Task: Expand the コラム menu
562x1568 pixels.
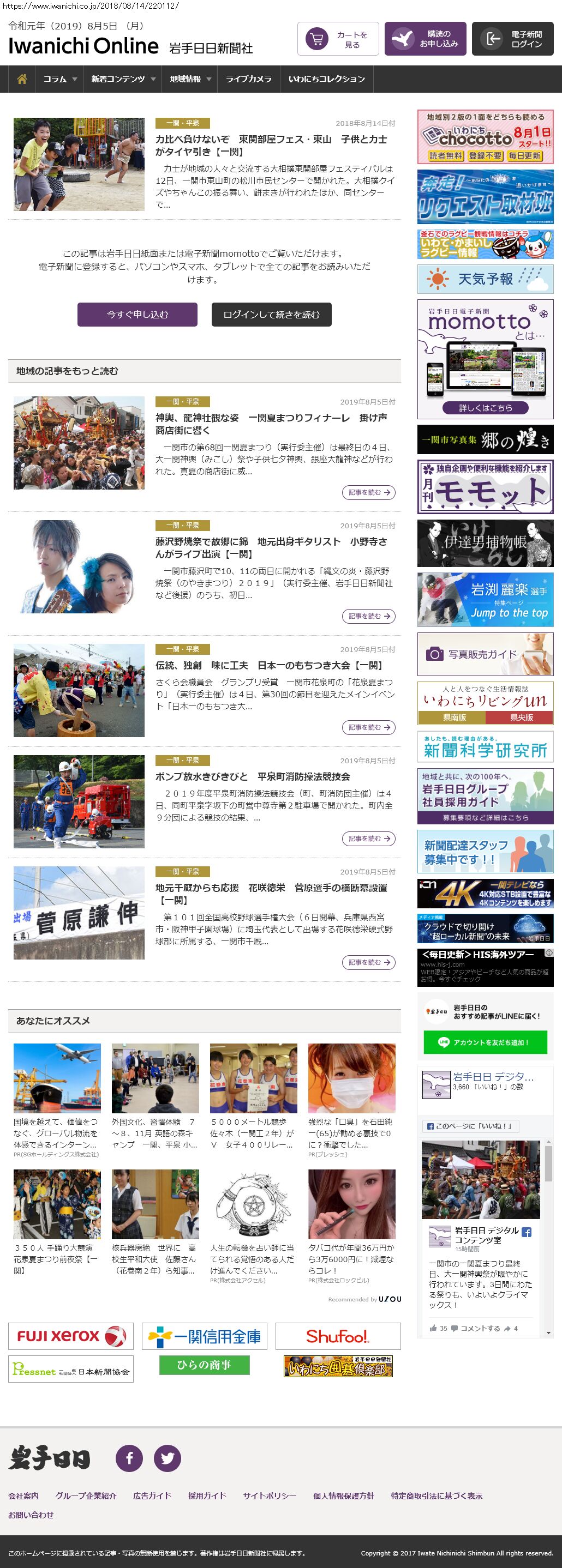Action: [59, 79]
